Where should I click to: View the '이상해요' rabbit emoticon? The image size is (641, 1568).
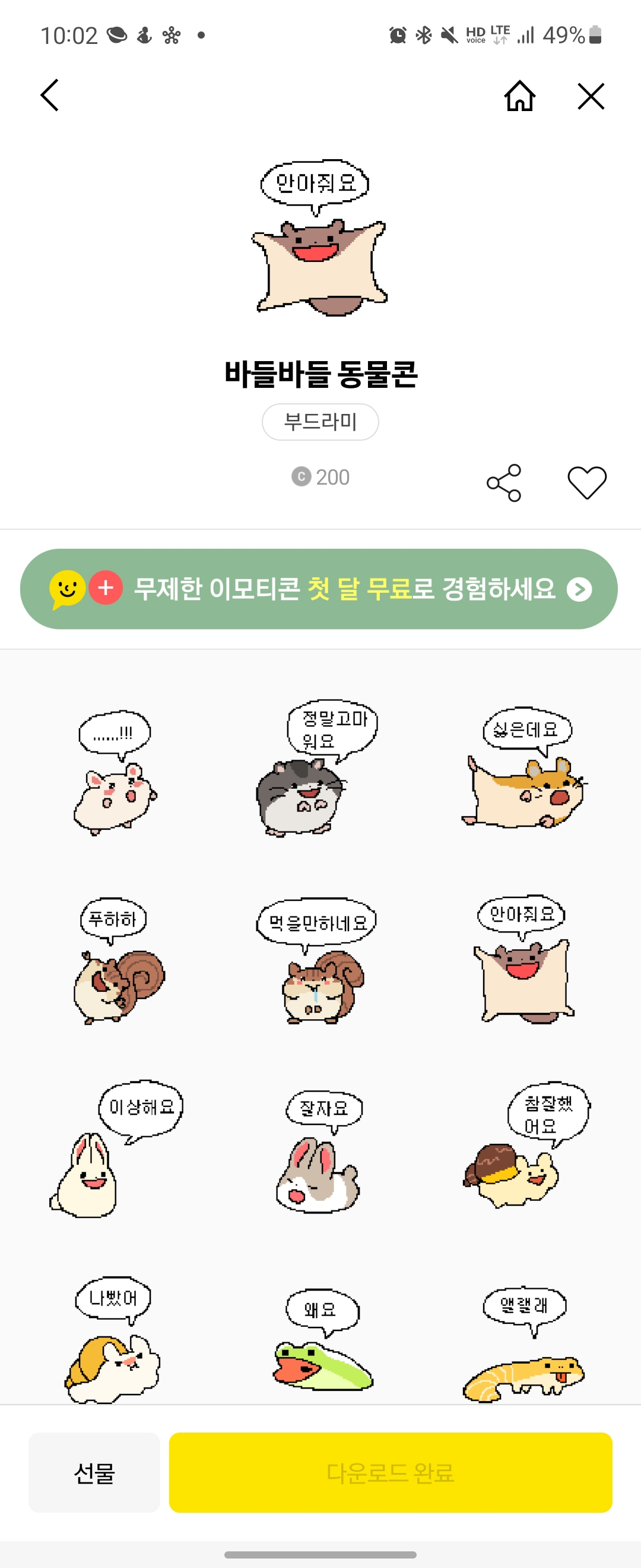tap(116, 1150)
